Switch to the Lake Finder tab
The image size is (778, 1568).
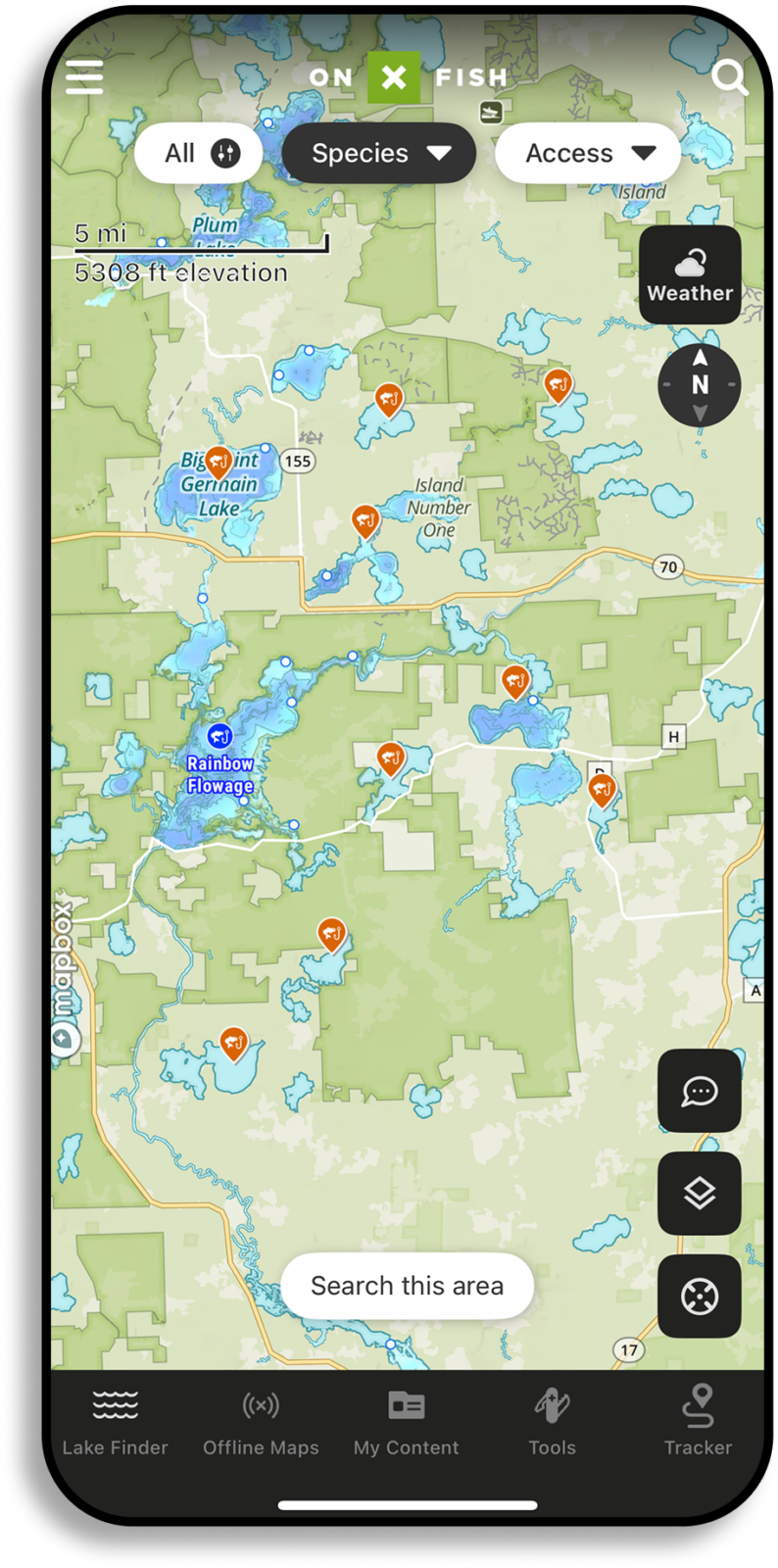115,1422
